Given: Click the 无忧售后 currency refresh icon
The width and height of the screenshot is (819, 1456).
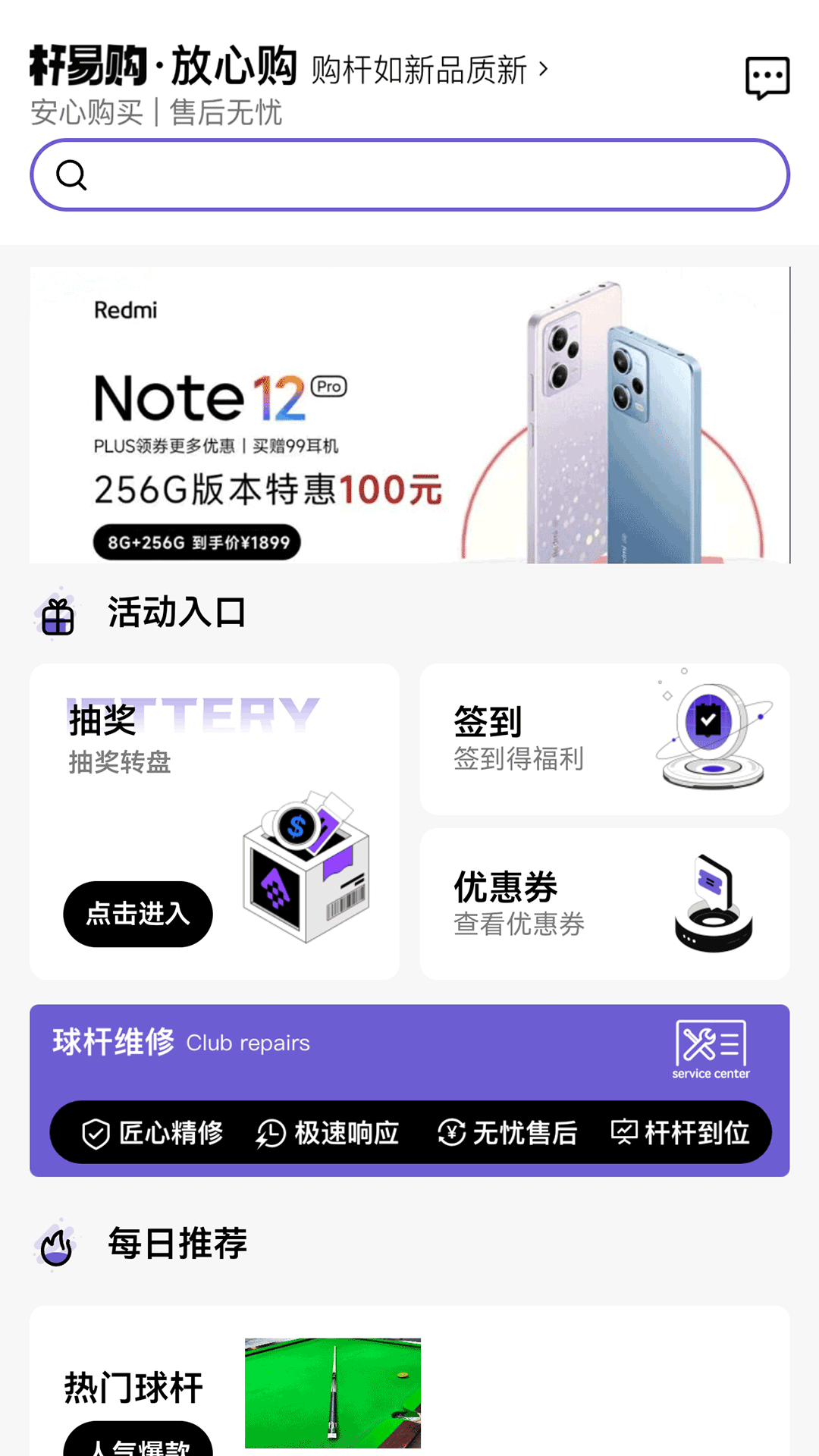Looking at the screenshot, I should coord(450,1132).
